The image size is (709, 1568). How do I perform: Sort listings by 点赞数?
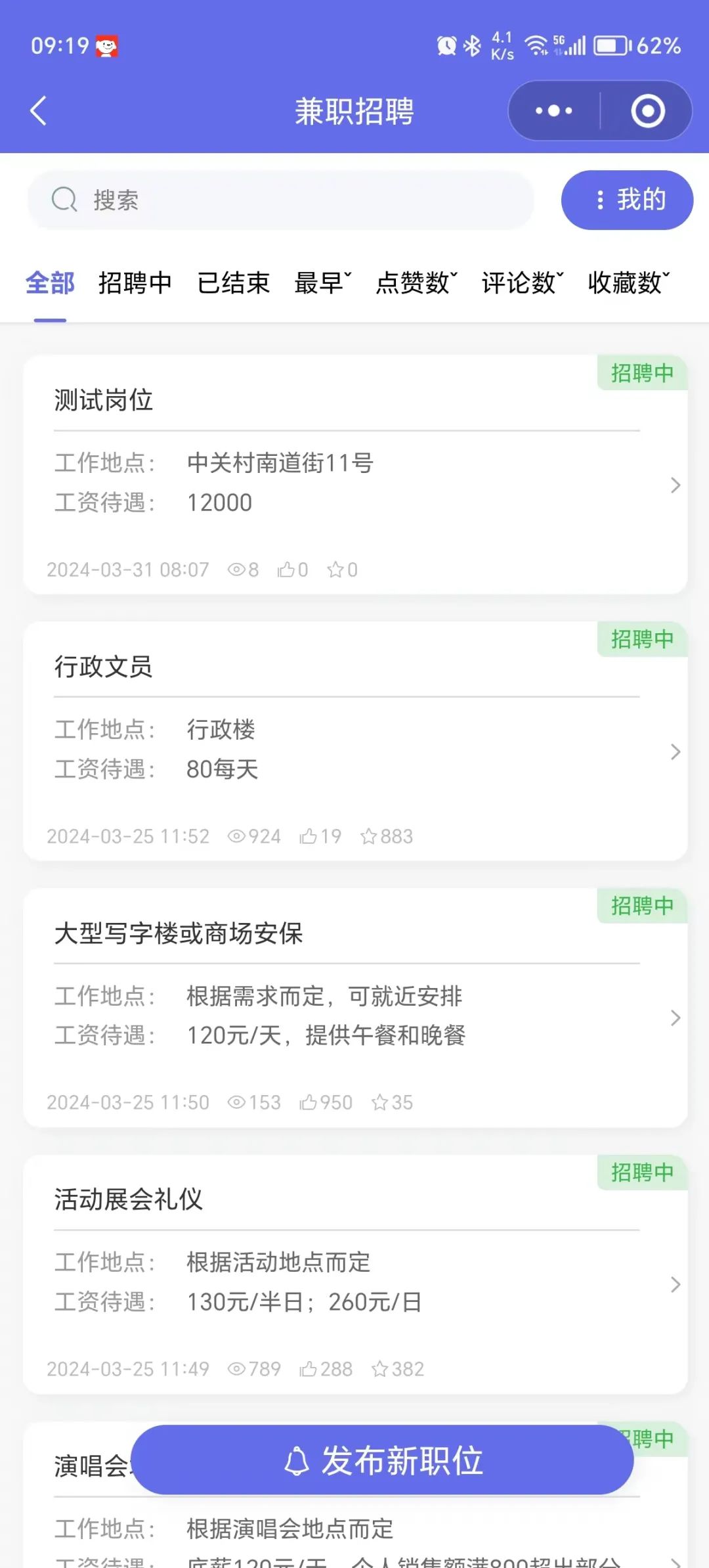(x=416, y=283)
